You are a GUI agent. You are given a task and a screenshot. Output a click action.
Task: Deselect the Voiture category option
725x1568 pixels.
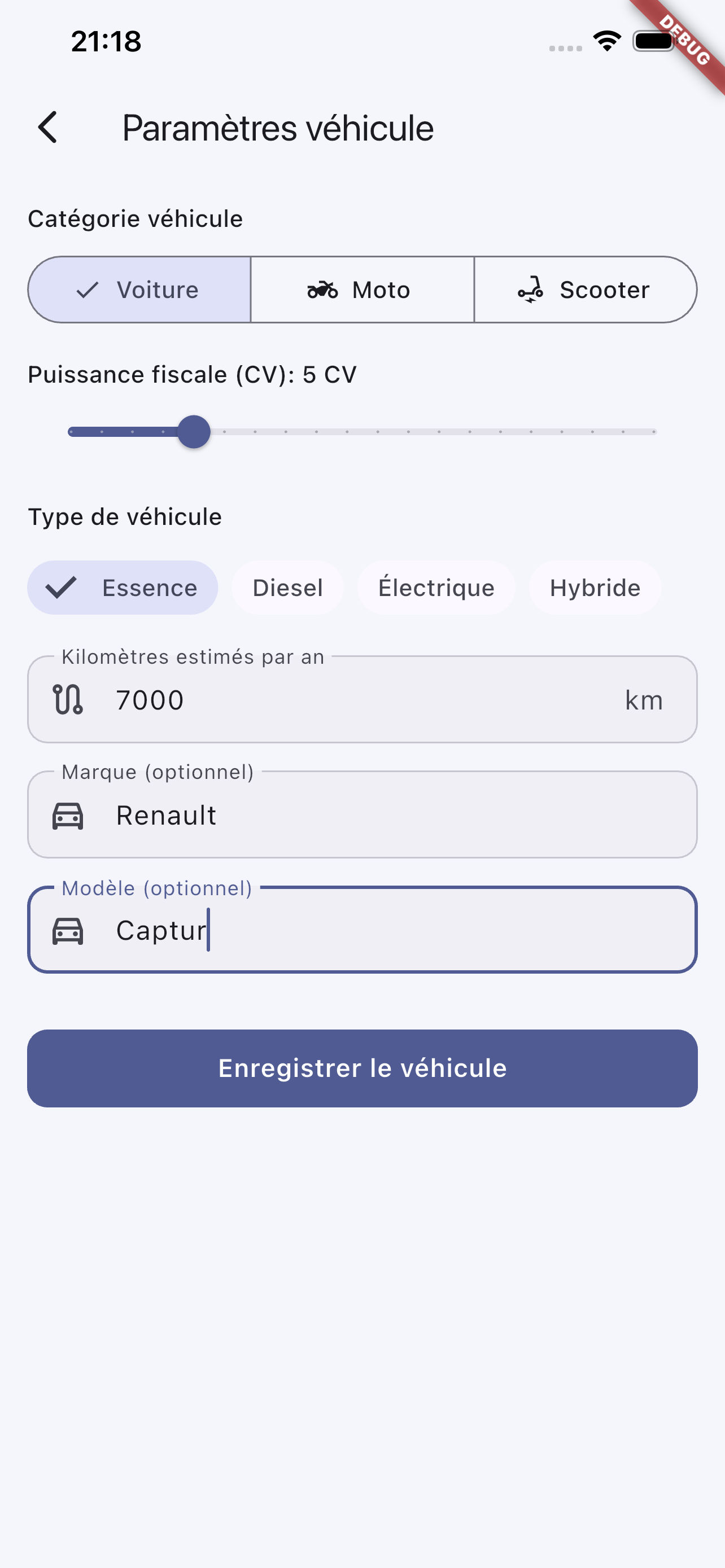[x=139, y=290]
